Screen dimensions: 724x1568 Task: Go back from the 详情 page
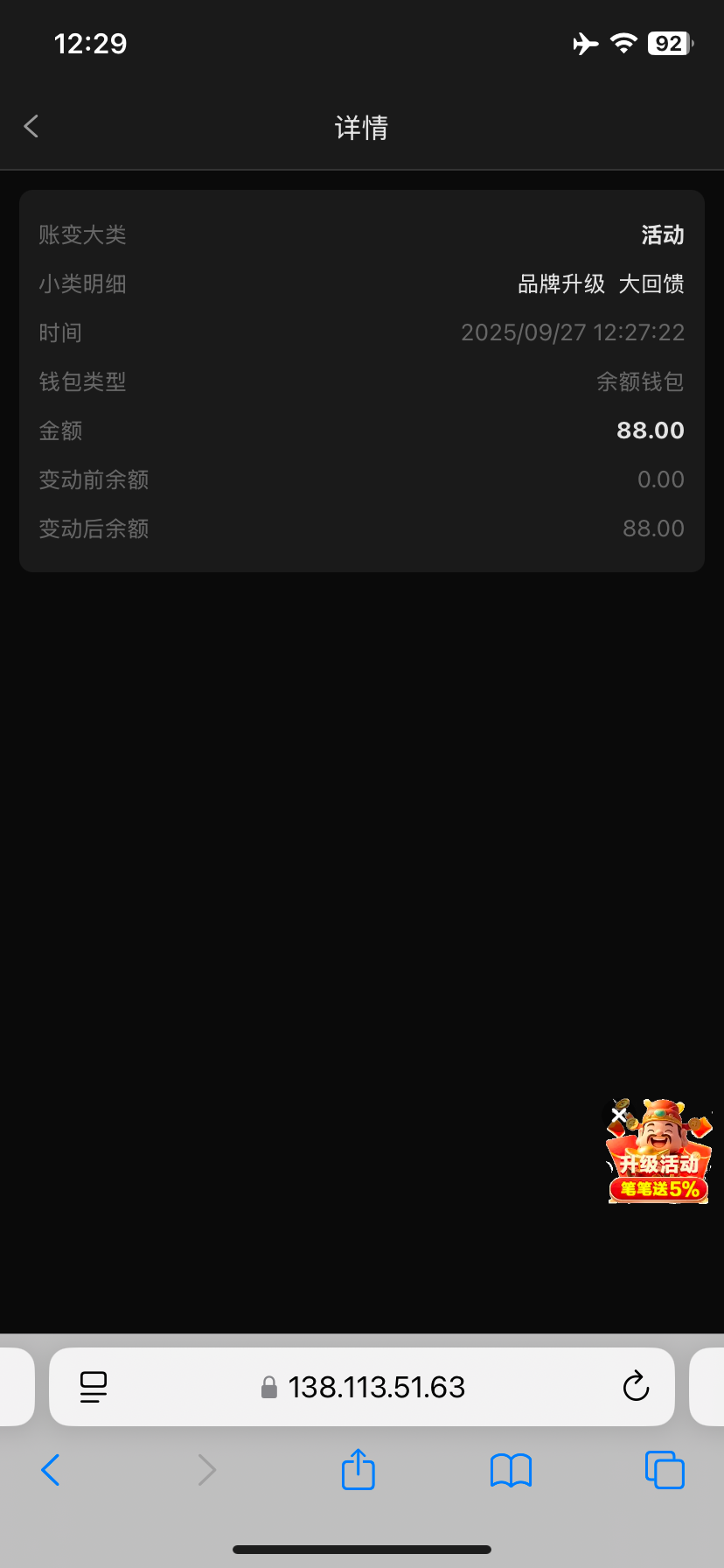pyautogui.click(x=31, y=127)
